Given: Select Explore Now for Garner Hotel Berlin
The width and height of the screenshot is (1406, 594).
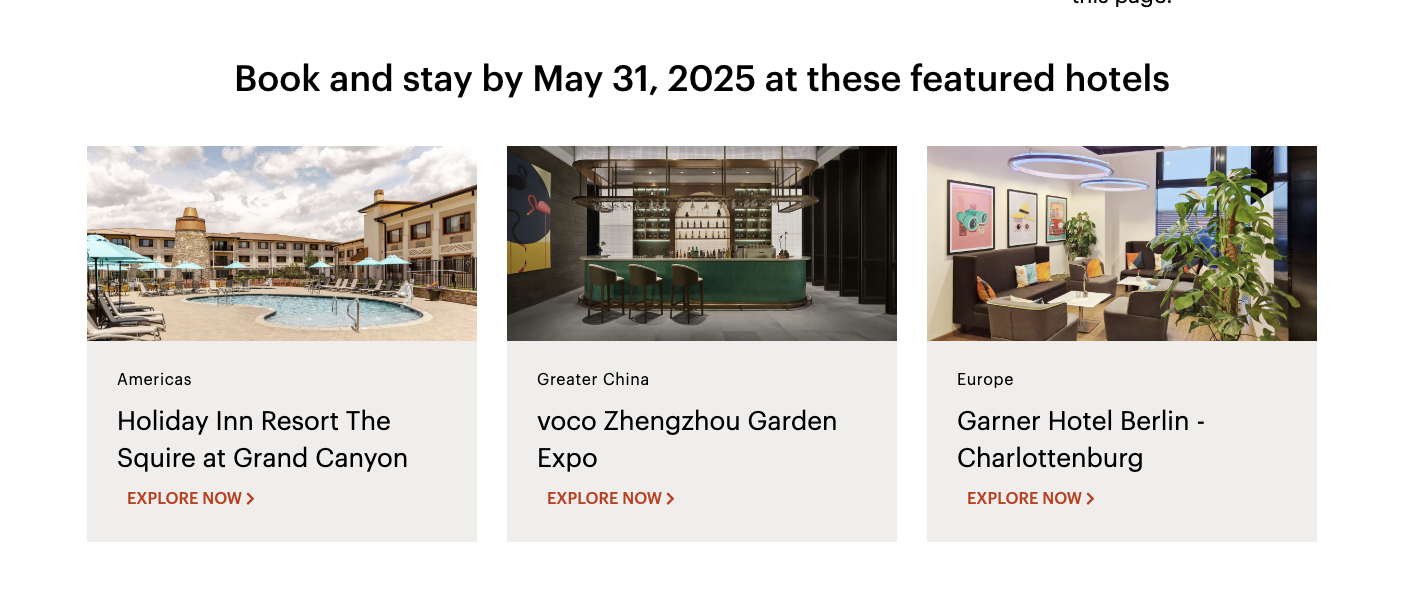Looking at the screenshot, I should click(x=1030, y=498).
